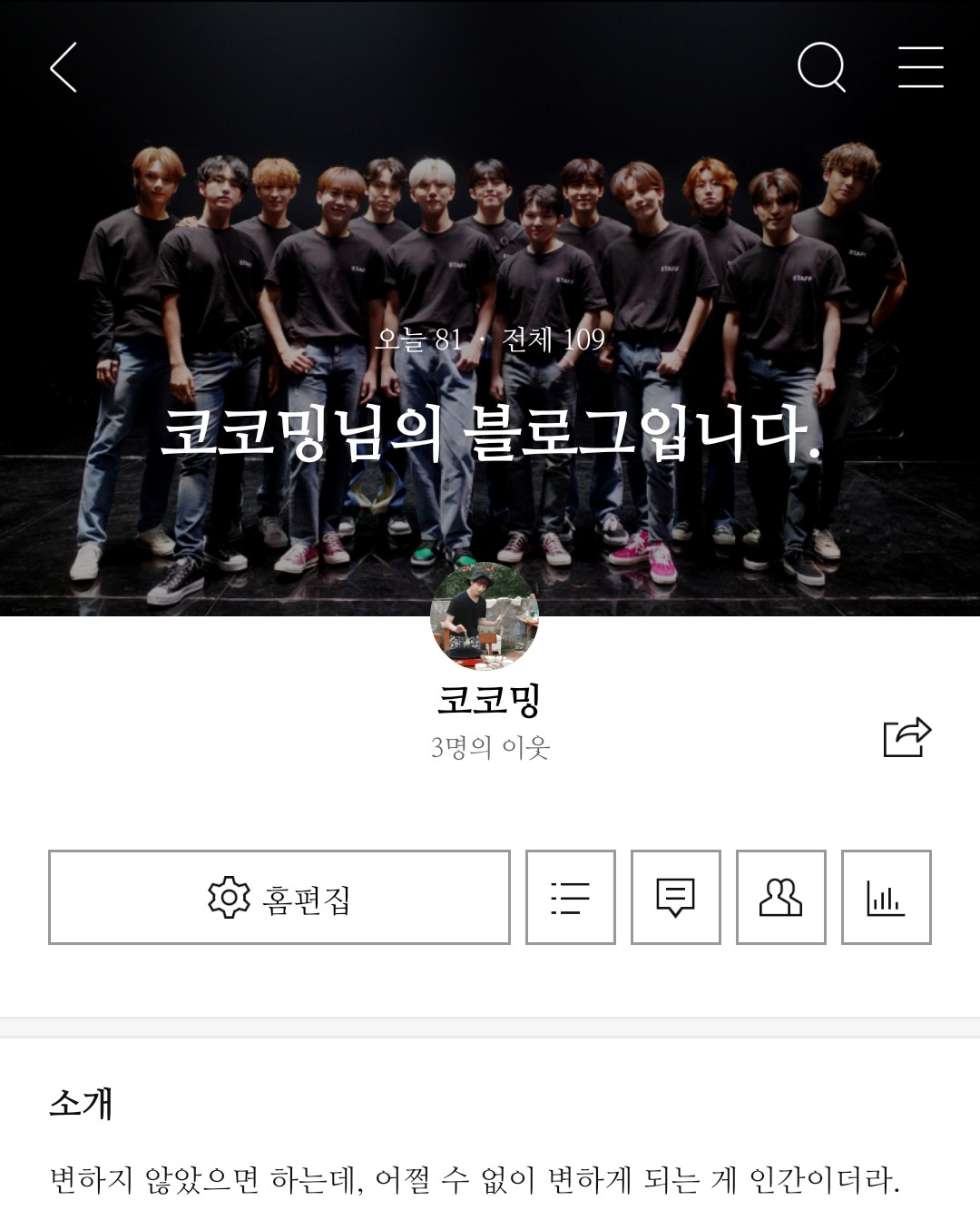Viewport: 980px width, 1230px height.
Task: Open the blog statistics chart button
Action: pyautogui.click(x=887, y=898)
